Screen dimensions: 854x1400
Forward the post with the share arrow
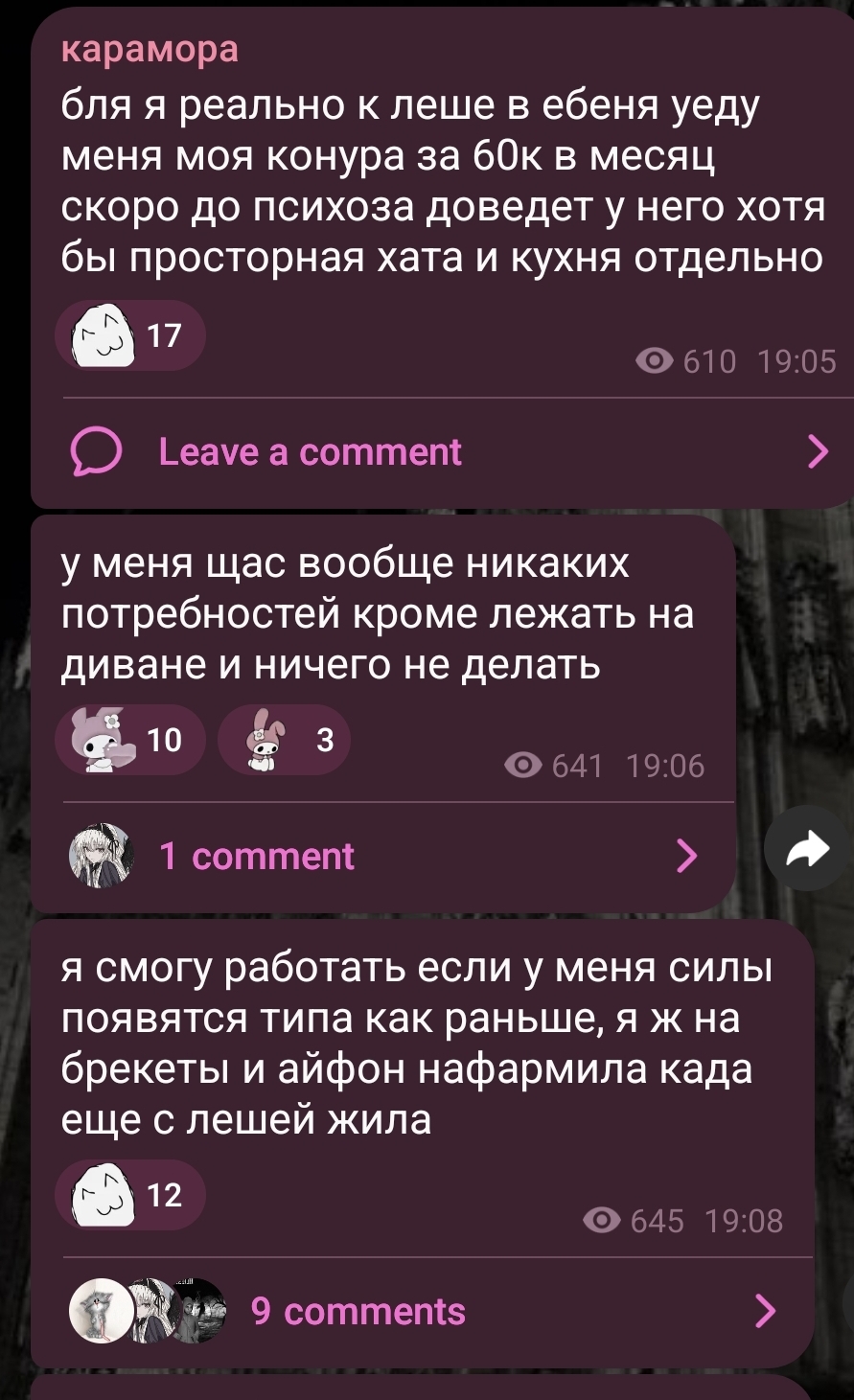tap(807, 848)
